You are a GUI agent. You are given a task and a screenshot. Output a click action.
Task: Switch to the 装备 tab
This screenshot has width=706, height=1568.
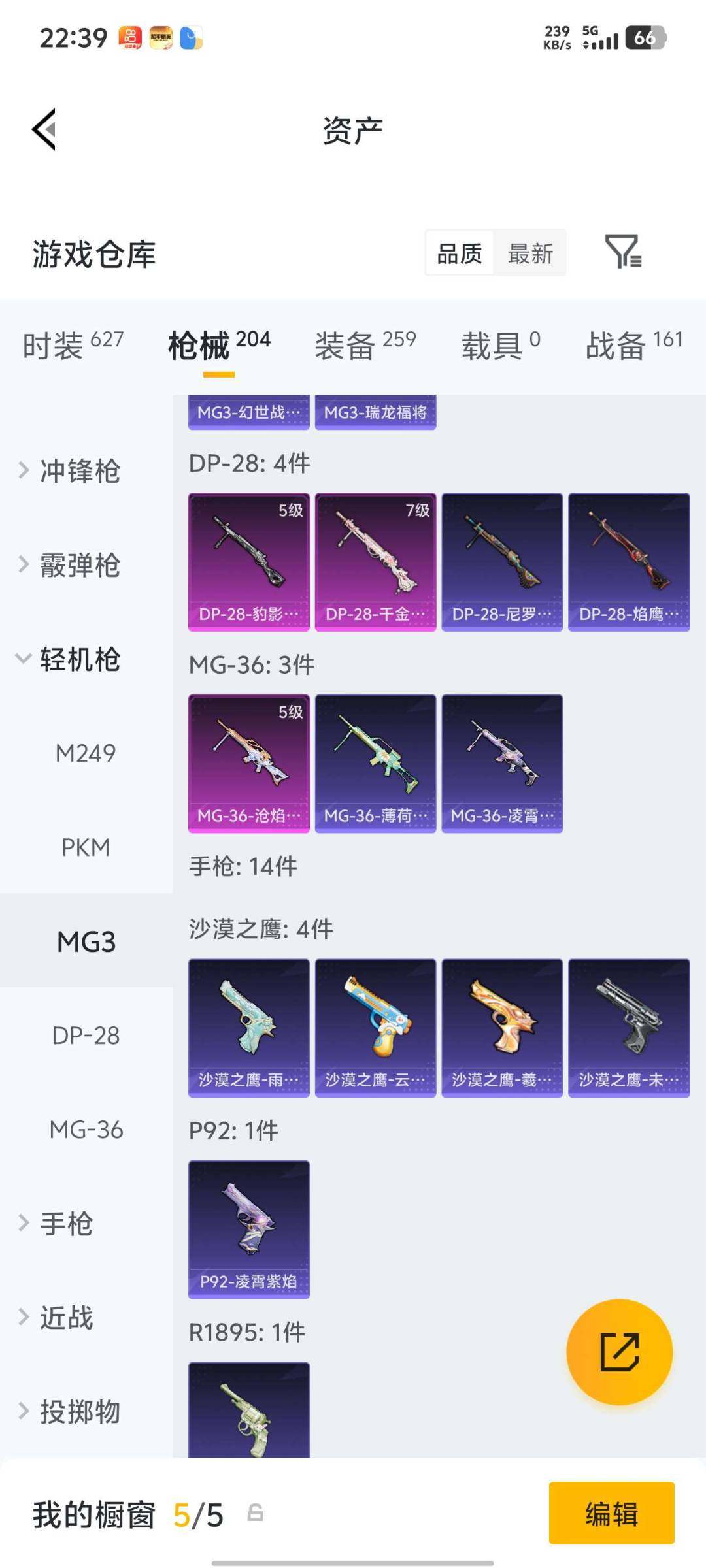(365, 344)
